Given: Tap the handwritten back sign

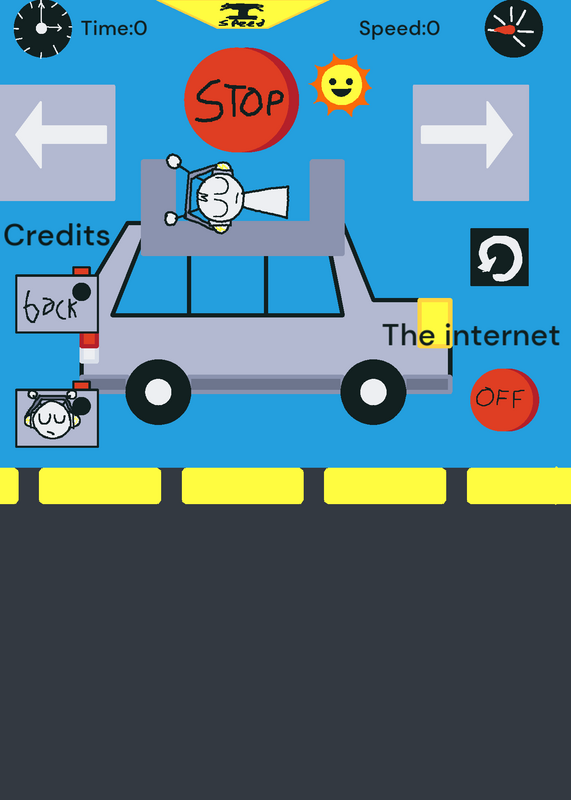Looking at the screenshot, I should point(57,304).
